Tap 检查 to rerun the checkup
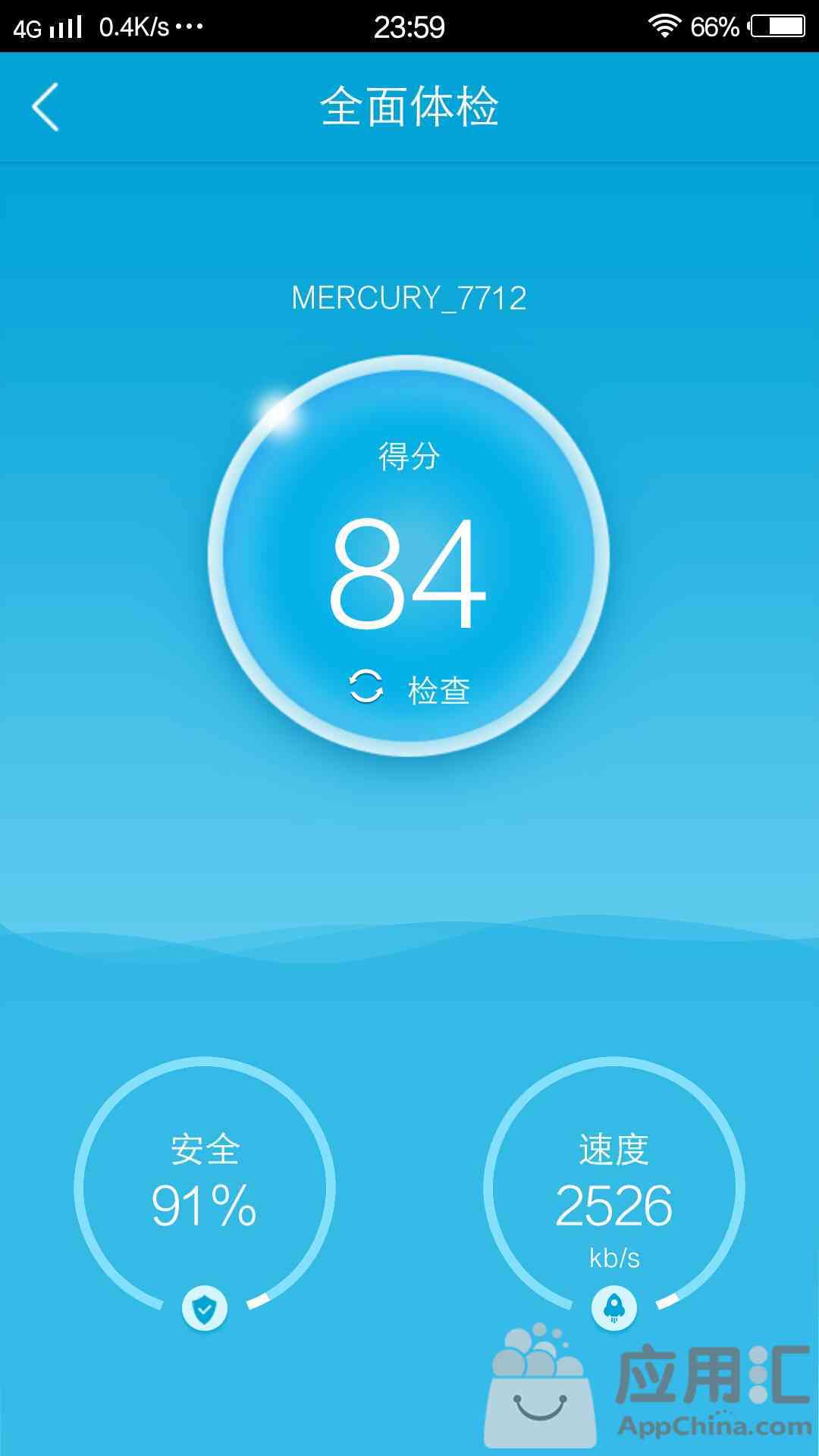 point(409,689)
